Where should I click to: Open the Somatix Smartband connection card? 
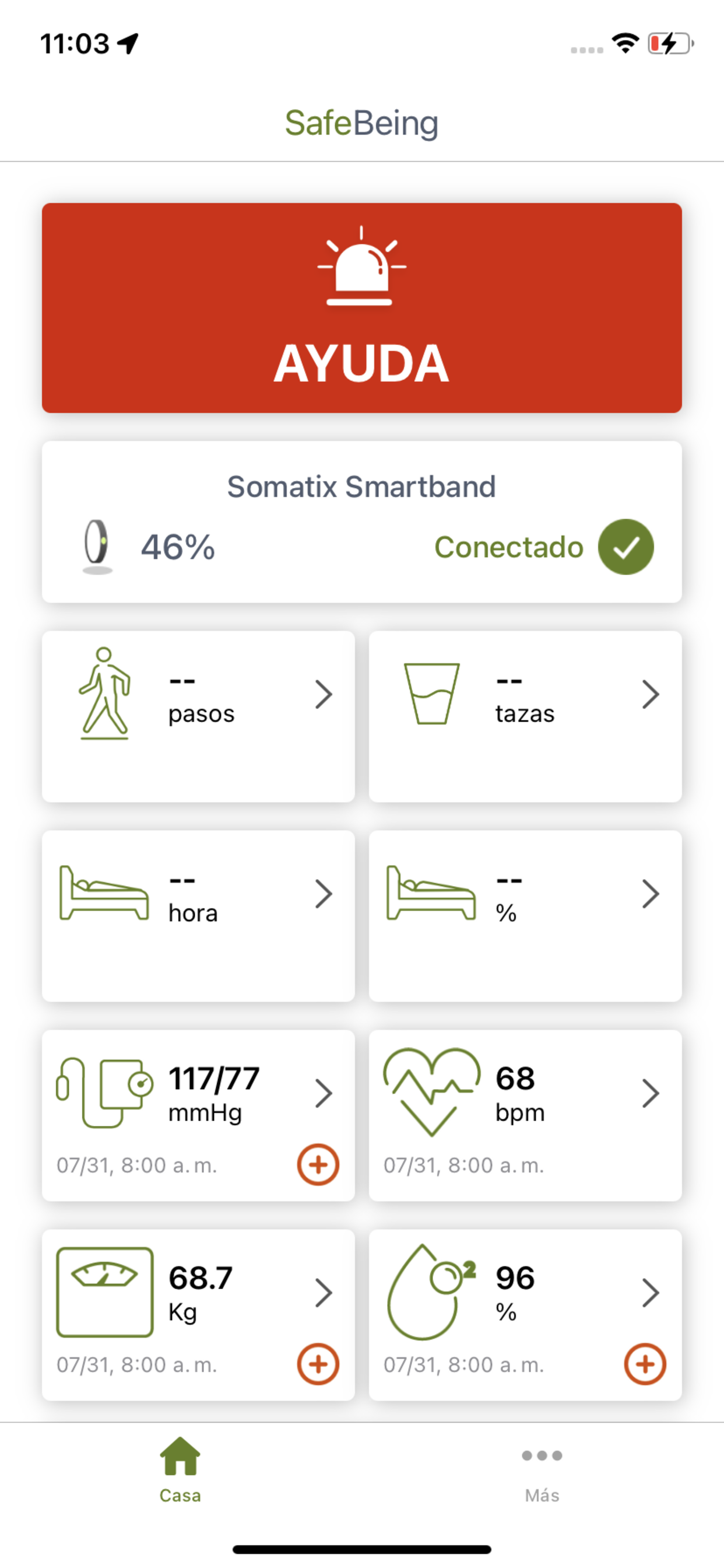coord(361,522)
